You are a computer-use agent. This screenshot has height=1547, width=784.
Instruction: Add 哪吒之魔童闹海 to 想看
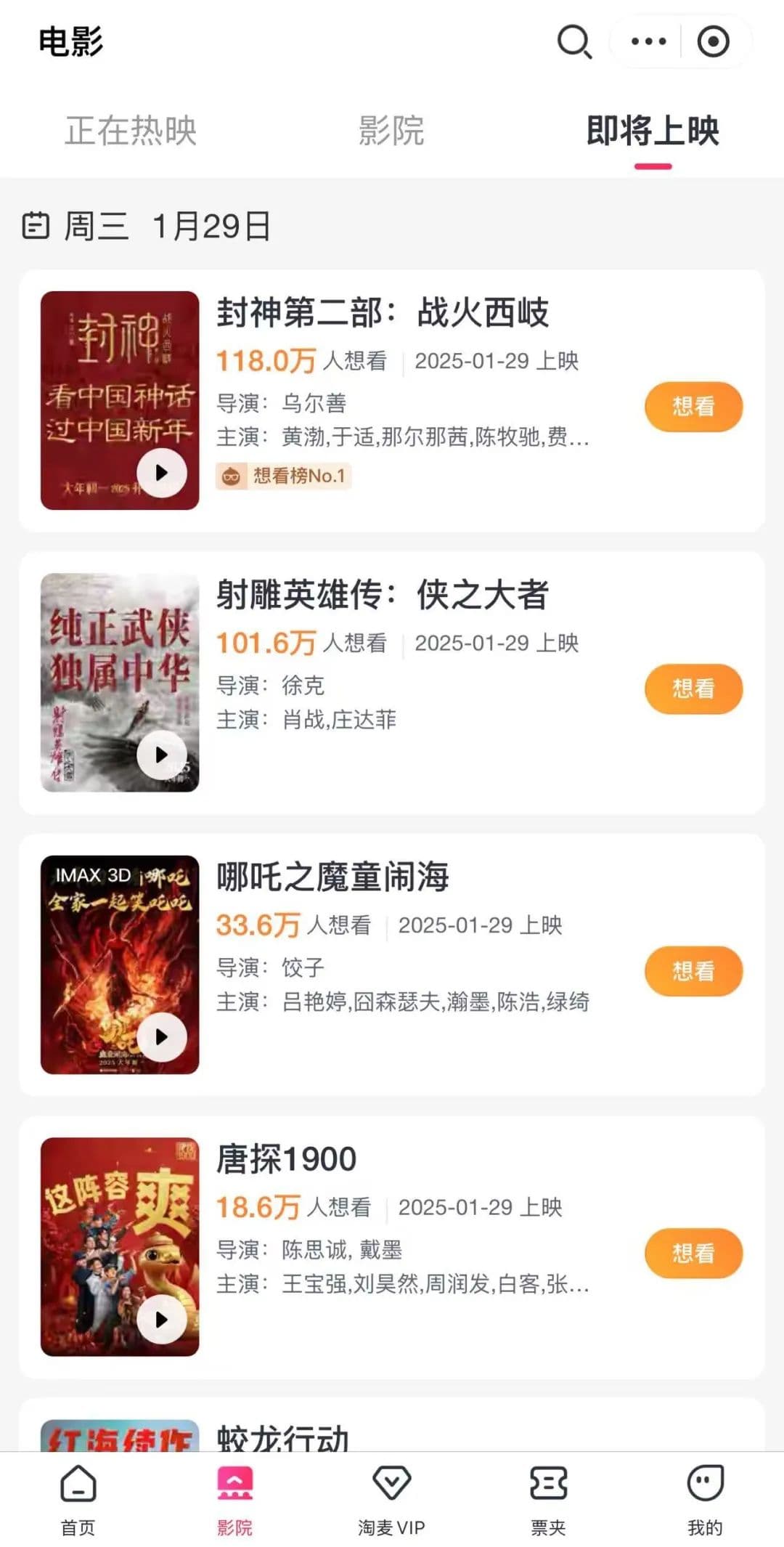tap(693, 971)
